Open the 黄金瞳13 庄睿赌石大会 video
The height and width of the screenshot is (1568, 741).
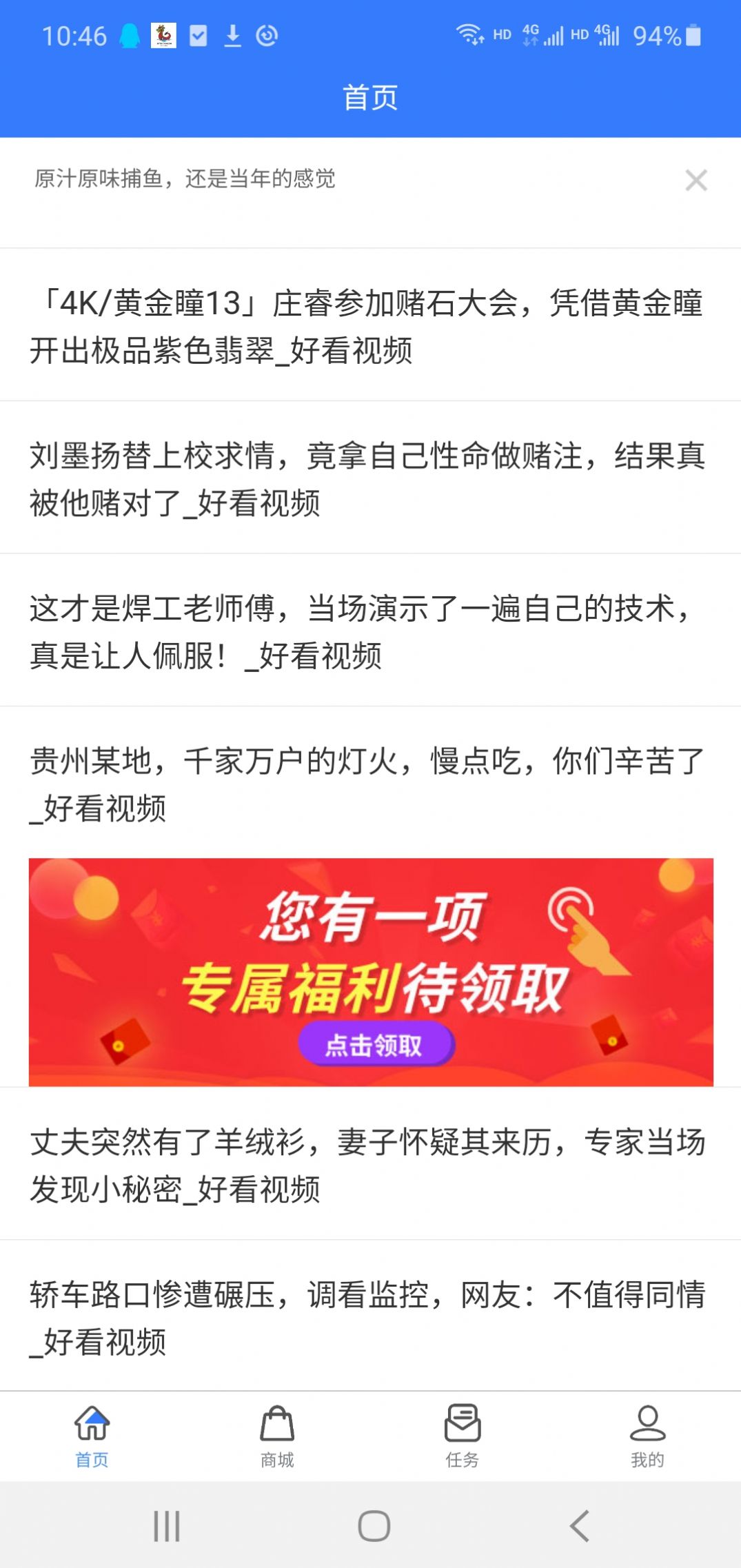point(366,326)
